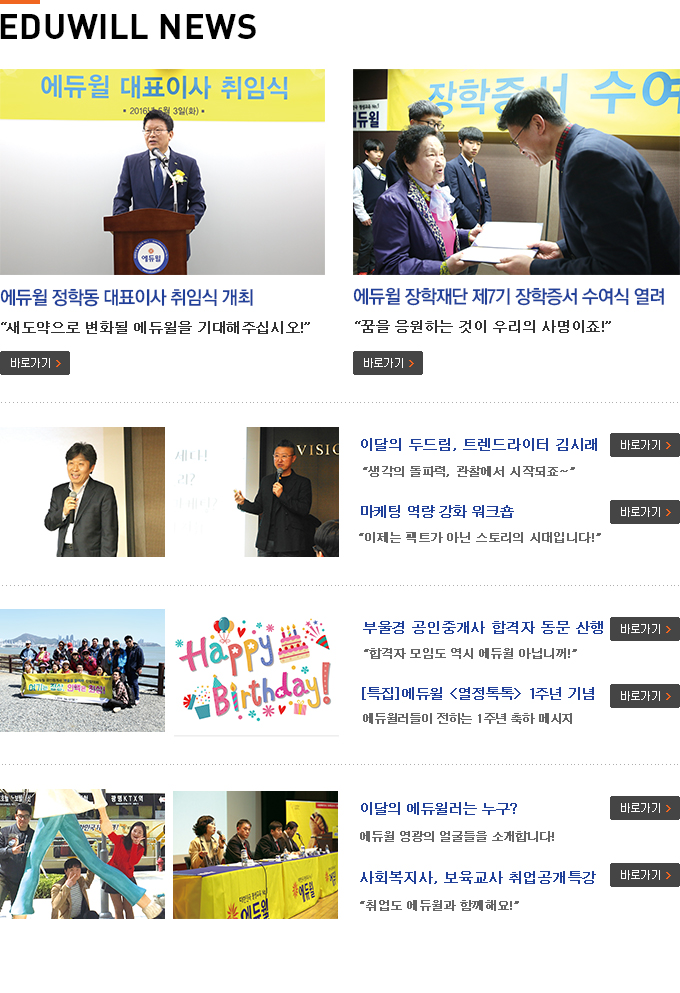Image resolution: width=680 pixels, height=993 pixels.
Task: Open 바로가기 for 사회복지사 보육교사 취업공개특강
Action: point(645,875)
